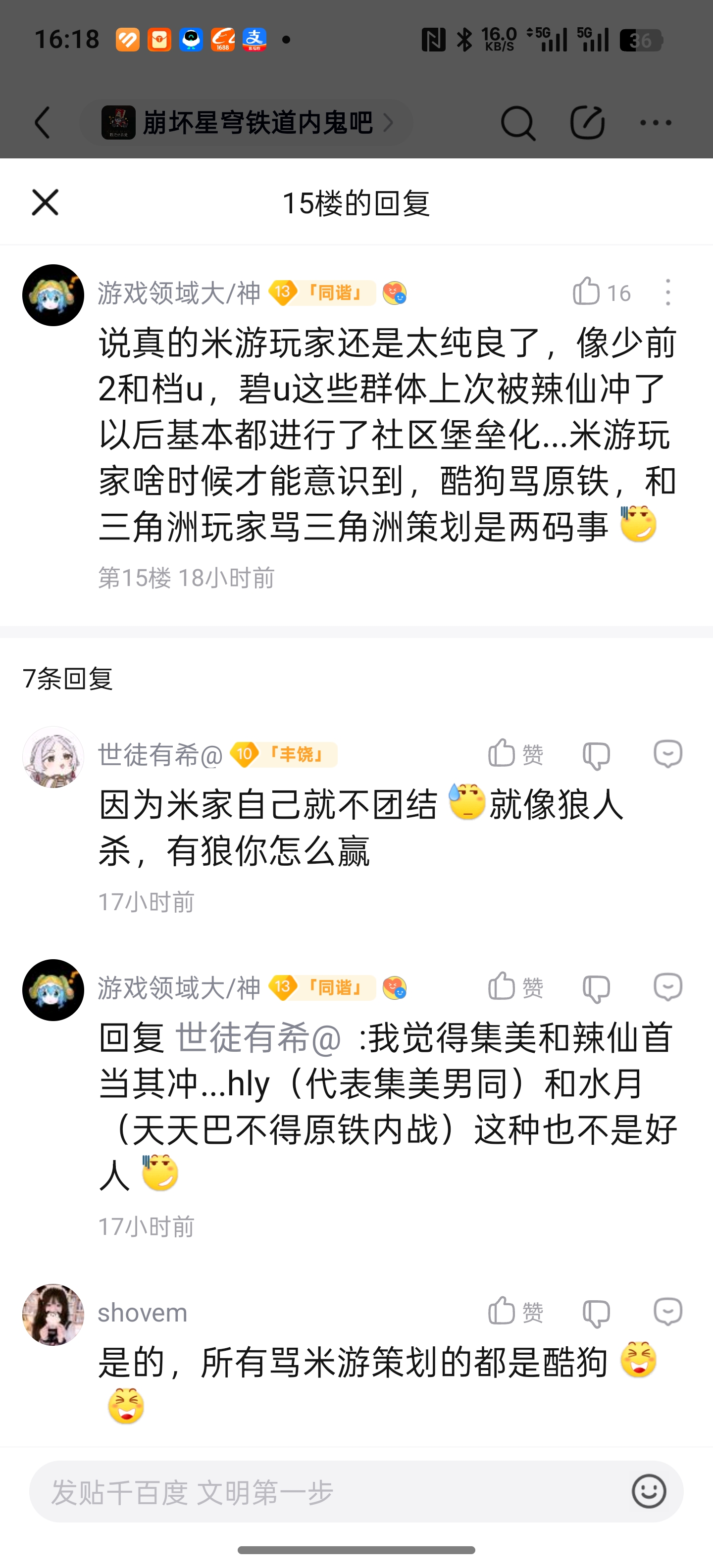713x1568 pixels.
Task: Close the 15楼 replies panel
Action: [x=45, y=202]
